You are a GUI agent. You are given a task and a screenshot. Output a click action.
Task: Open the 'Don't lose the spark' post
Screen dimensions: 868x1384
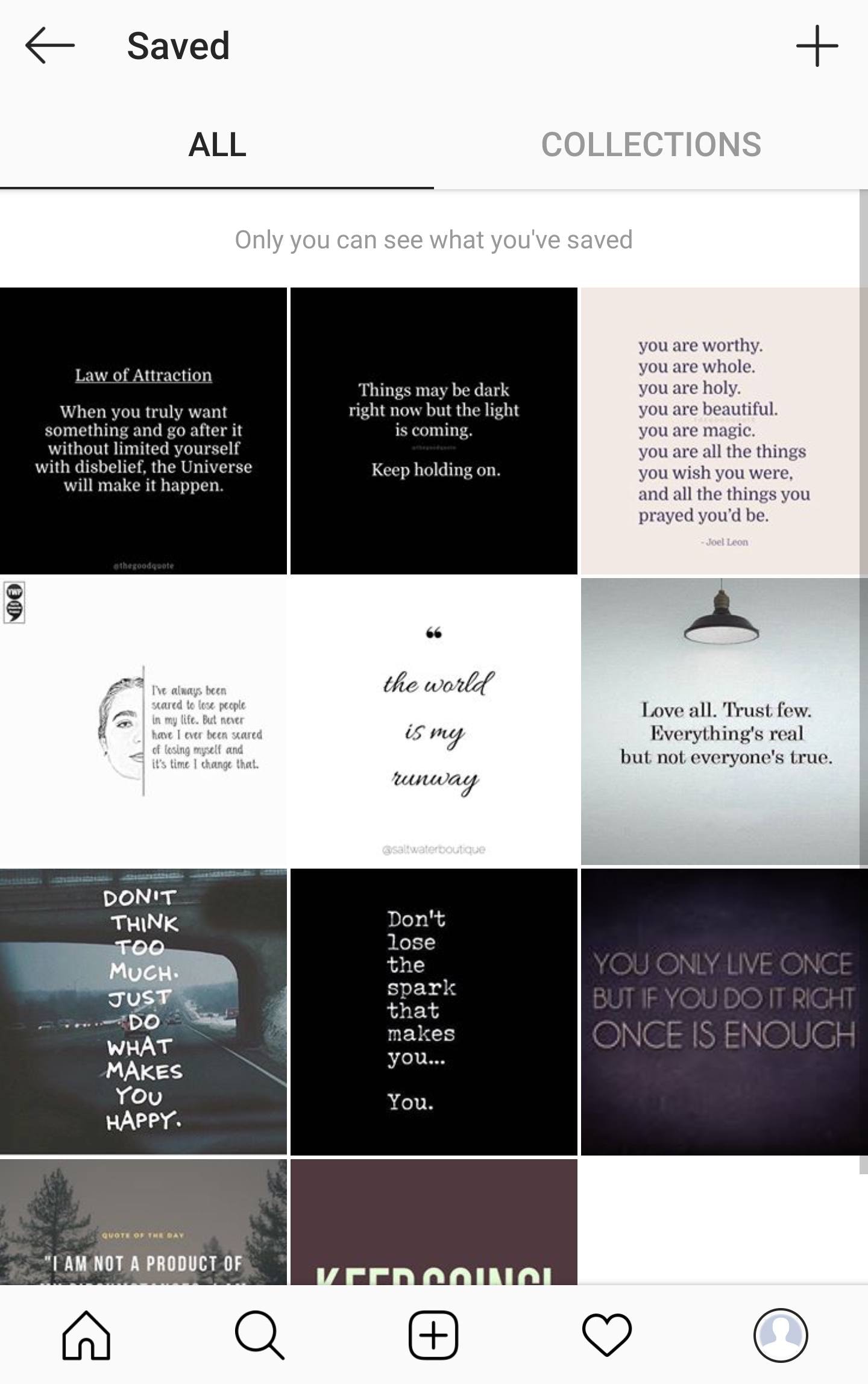point(434,1011)
